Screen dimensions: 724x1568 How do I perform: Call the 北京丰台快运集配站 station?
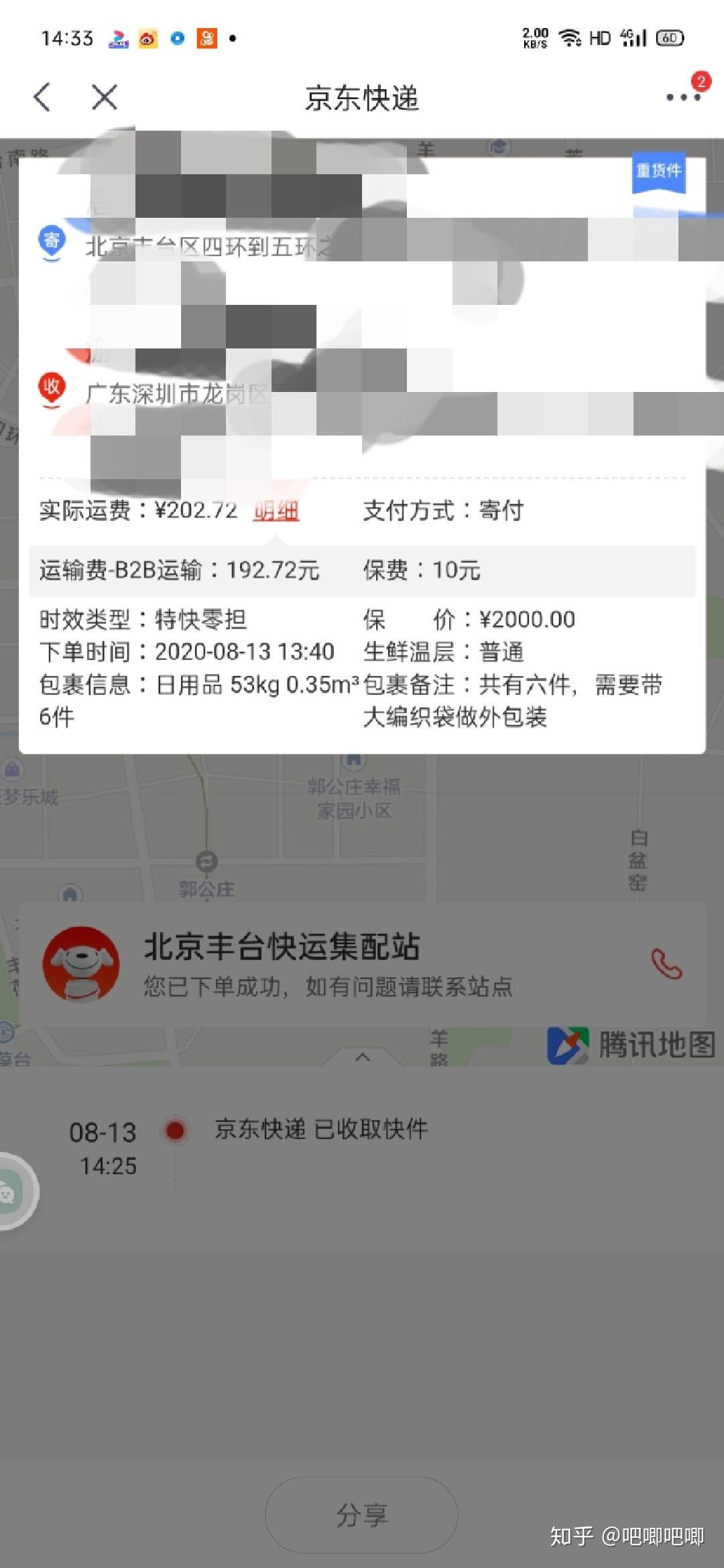pos(666,964)
